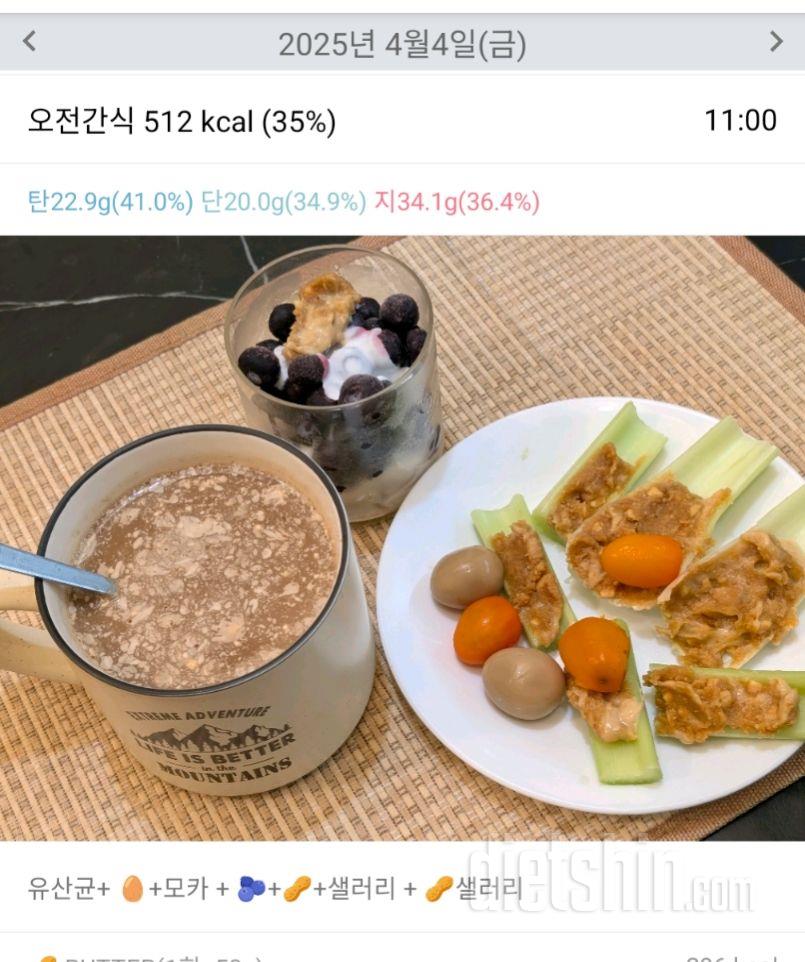Go to the next day
The height and width of the screenshot is (962, 805).
point(776,42)
